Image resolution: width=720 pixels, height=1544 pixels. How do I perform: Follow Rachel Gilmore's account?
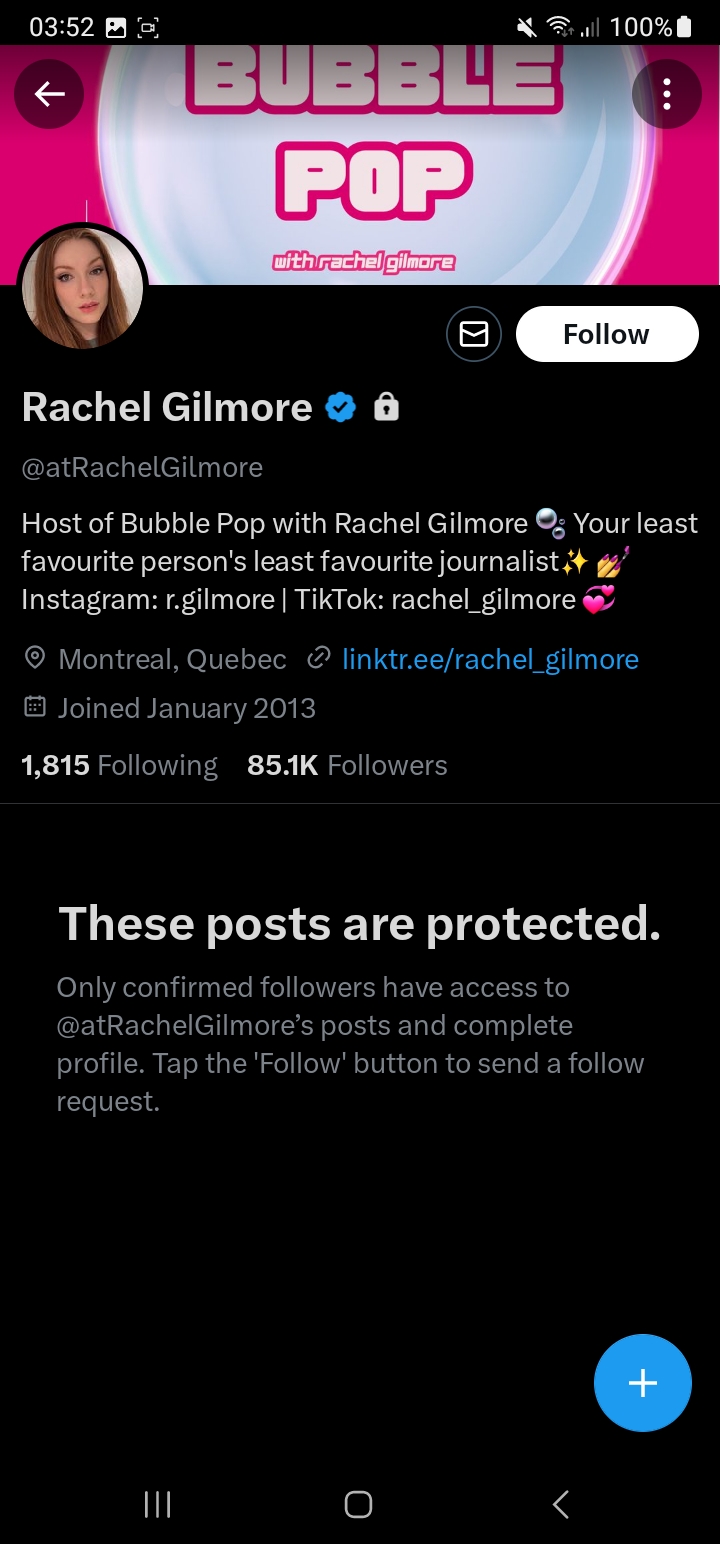click(606, 334)
